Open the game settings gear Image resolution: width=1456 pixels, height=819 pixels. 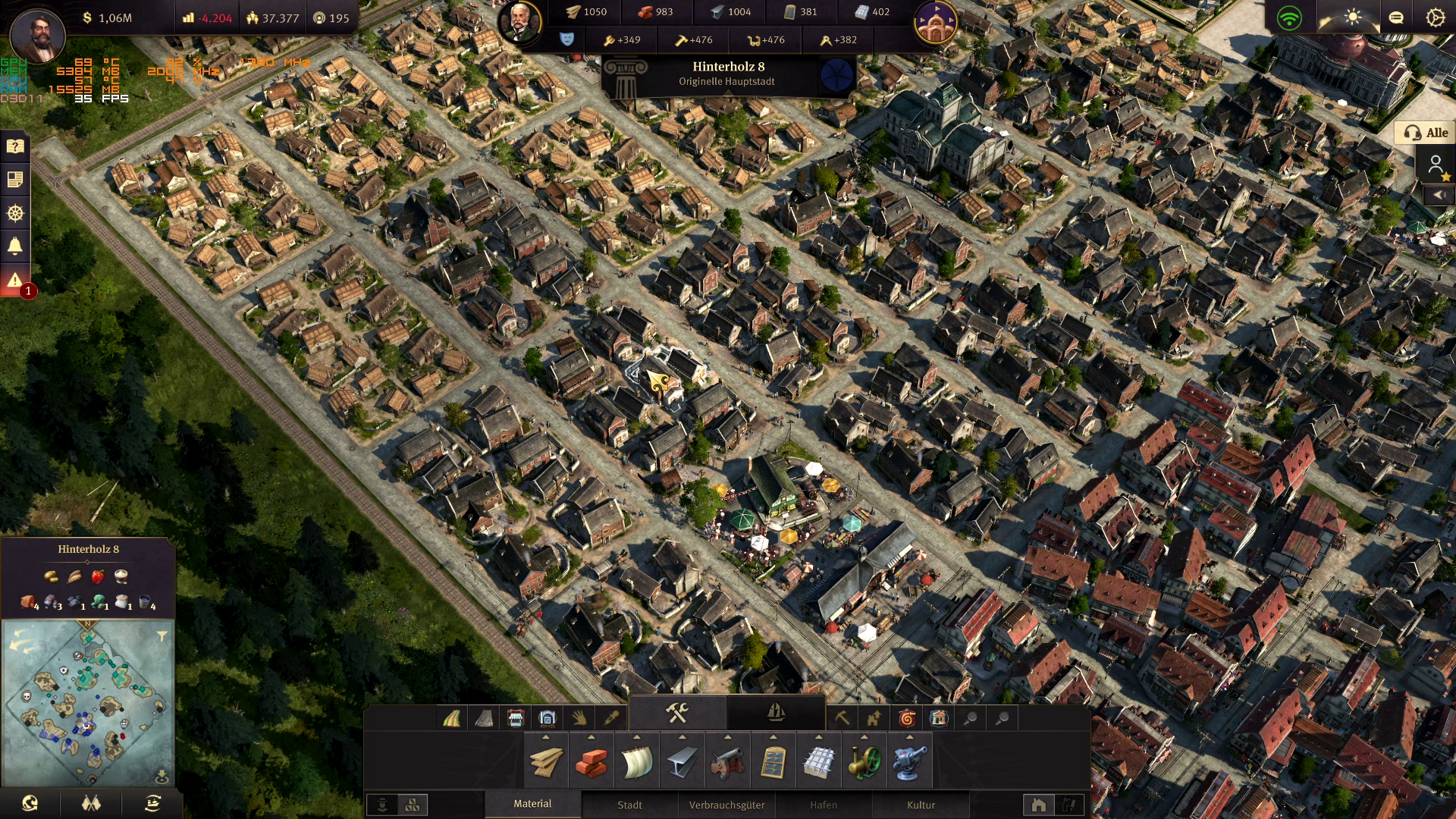tap(1435, 17)
